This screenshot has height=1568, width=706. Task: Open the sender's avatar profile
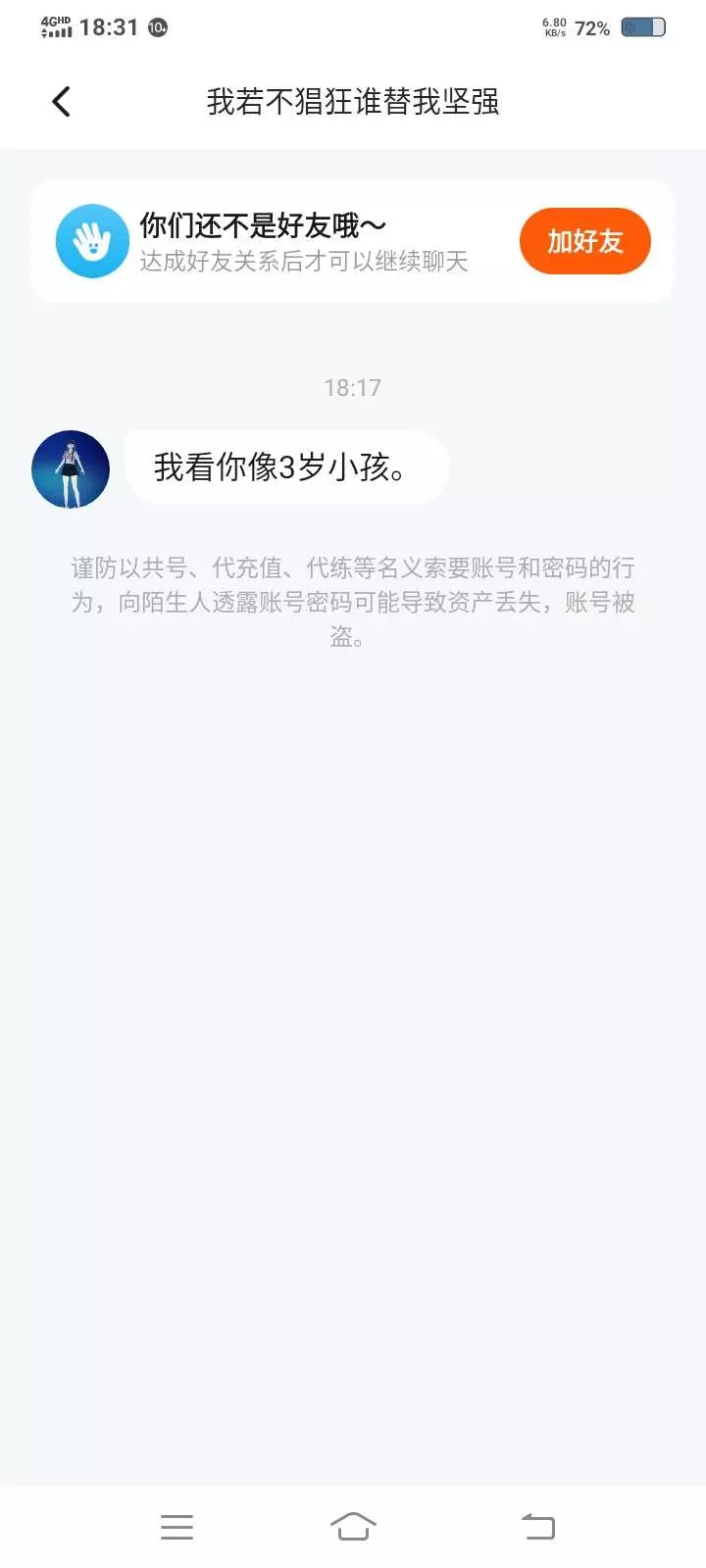[x=71, y=469]
